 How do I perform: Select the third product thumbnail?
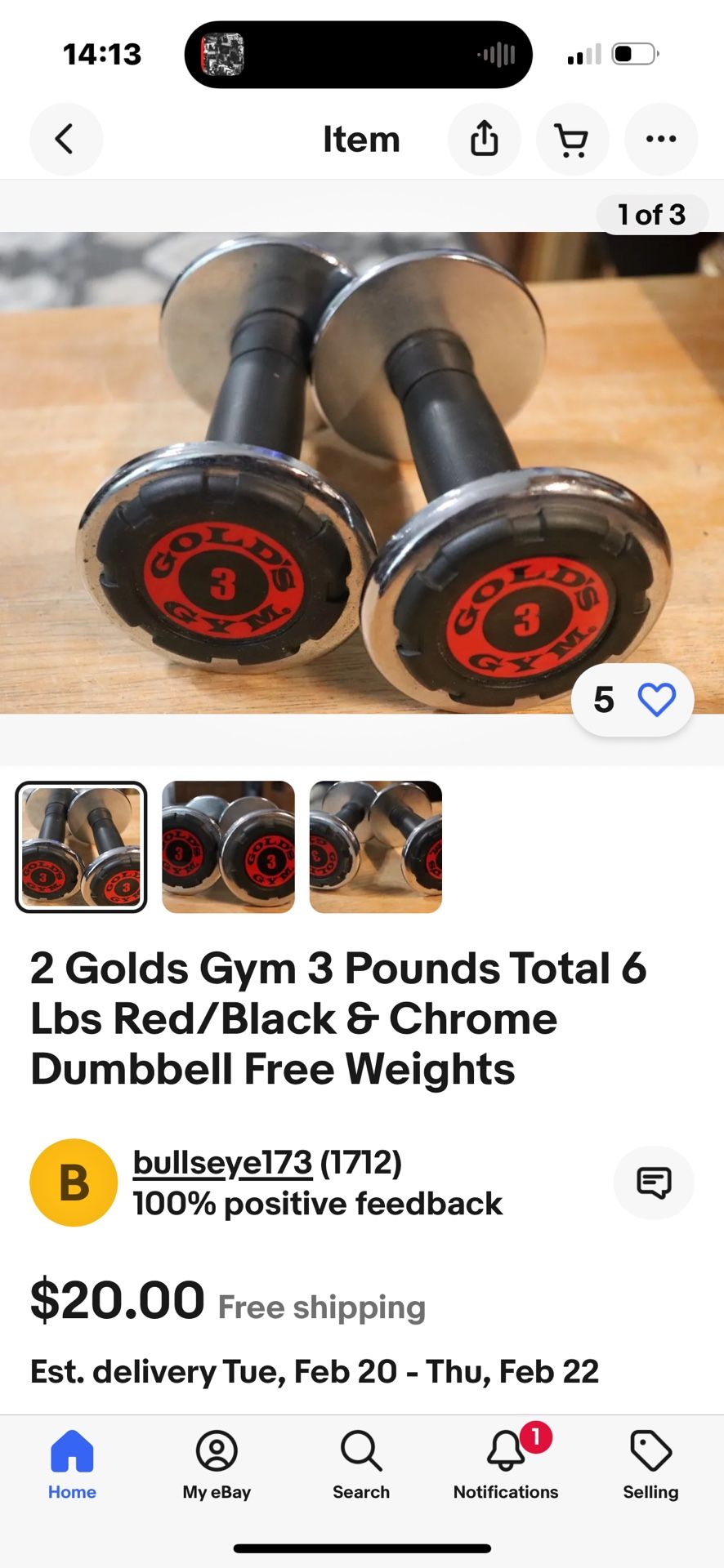click(375, 846)
